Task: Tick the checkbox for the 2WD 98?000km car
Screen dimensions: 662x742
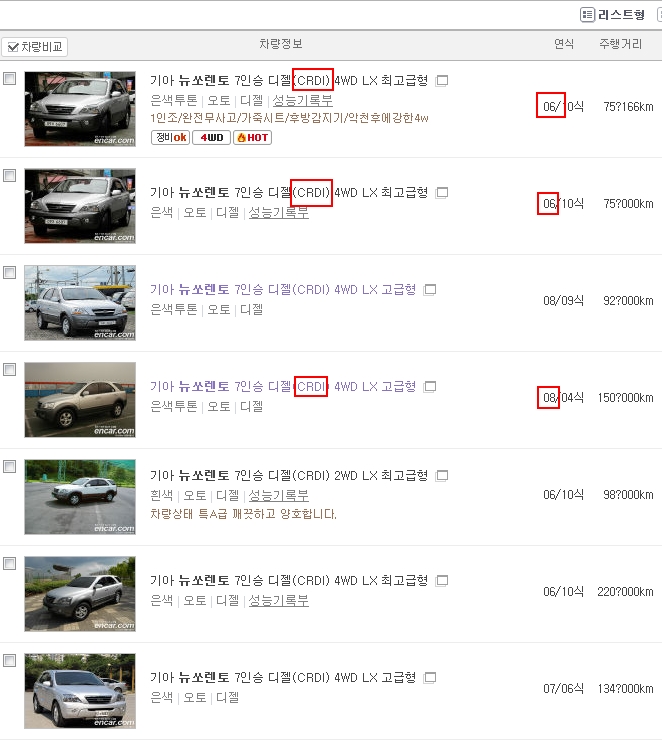Action: pyautogui.click(x=10, y=467)
